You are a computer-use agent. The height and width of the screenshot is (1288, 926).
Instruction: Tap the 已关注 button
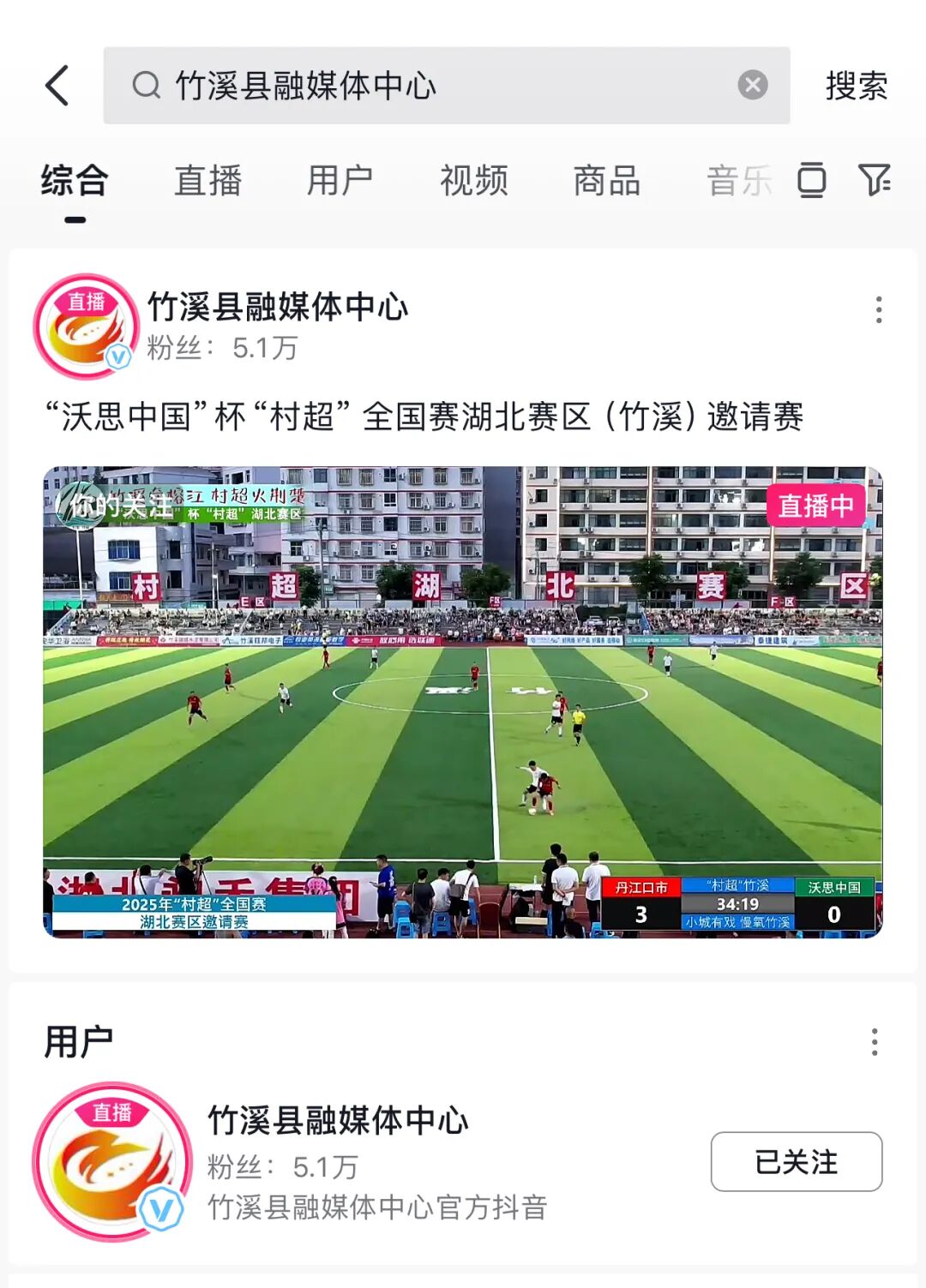[x=797, y=1162]
